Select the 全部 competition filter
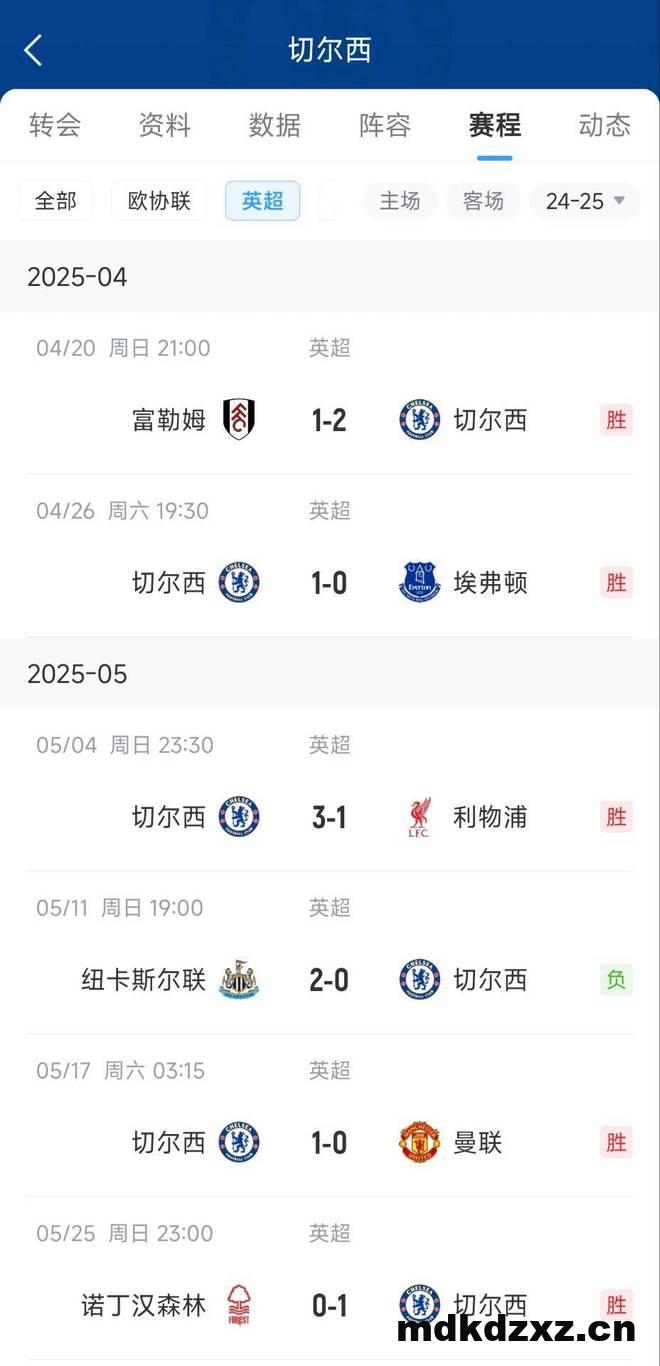Viewport: 660px width, 1366px height. tap(56, 201)
